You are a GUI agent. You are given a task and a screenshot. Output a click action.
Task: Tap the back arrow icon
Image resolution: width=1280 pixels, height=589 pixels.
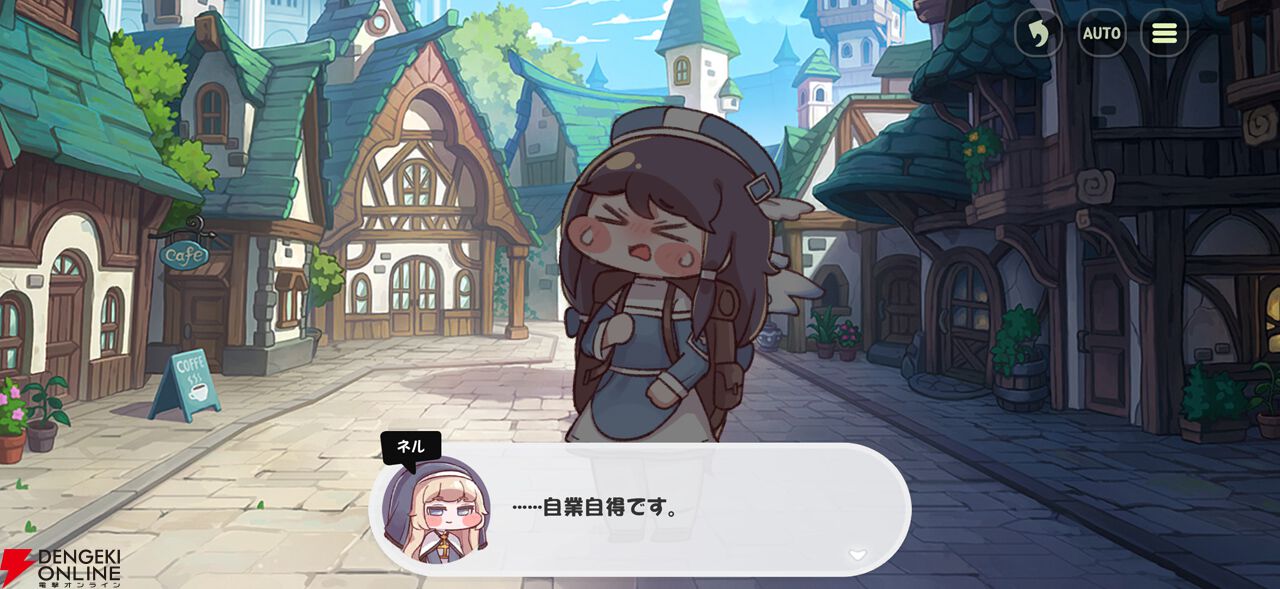(x=1039, y=33)
